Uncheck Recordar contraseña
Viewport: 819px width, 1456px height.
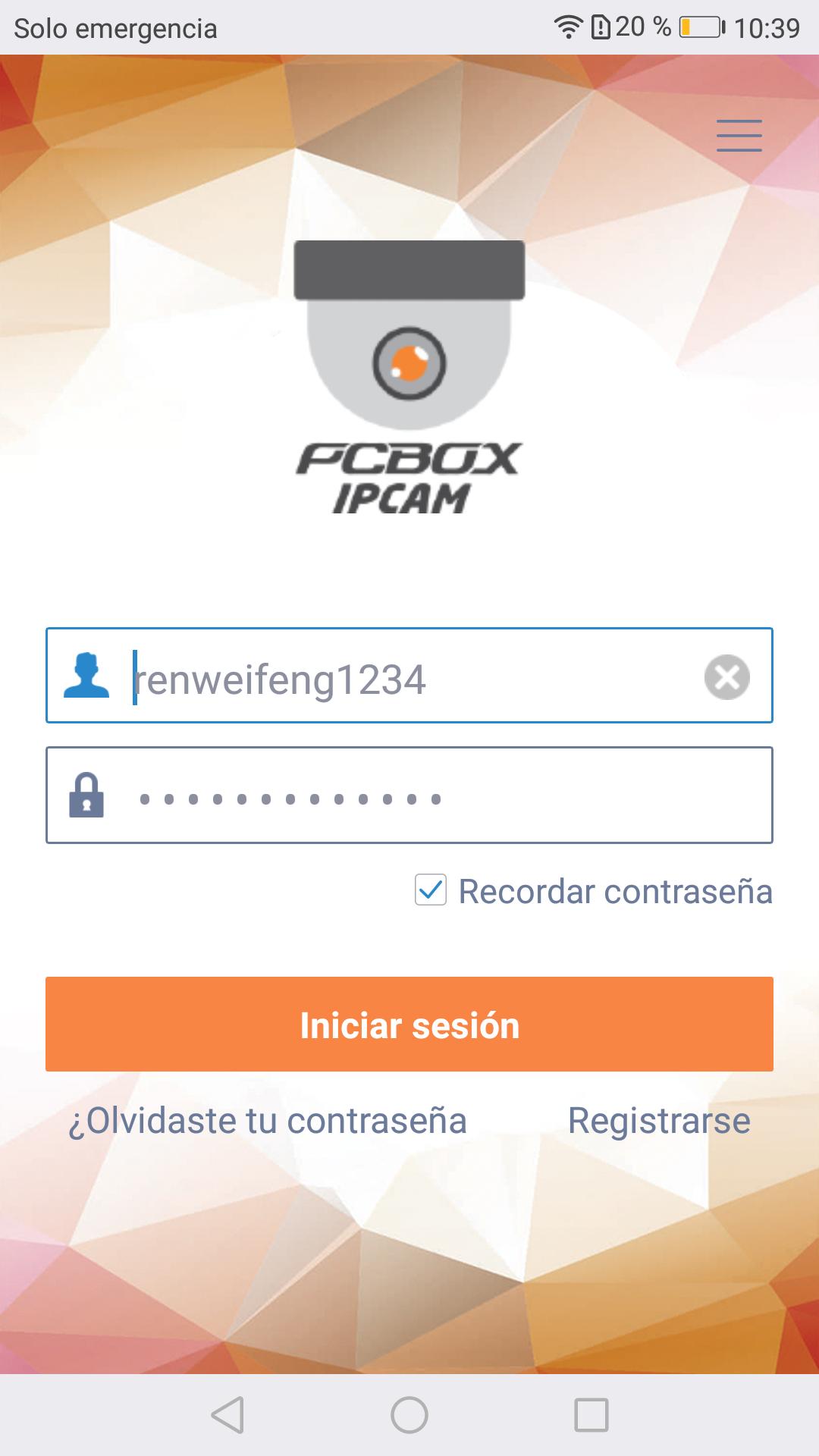431,890
